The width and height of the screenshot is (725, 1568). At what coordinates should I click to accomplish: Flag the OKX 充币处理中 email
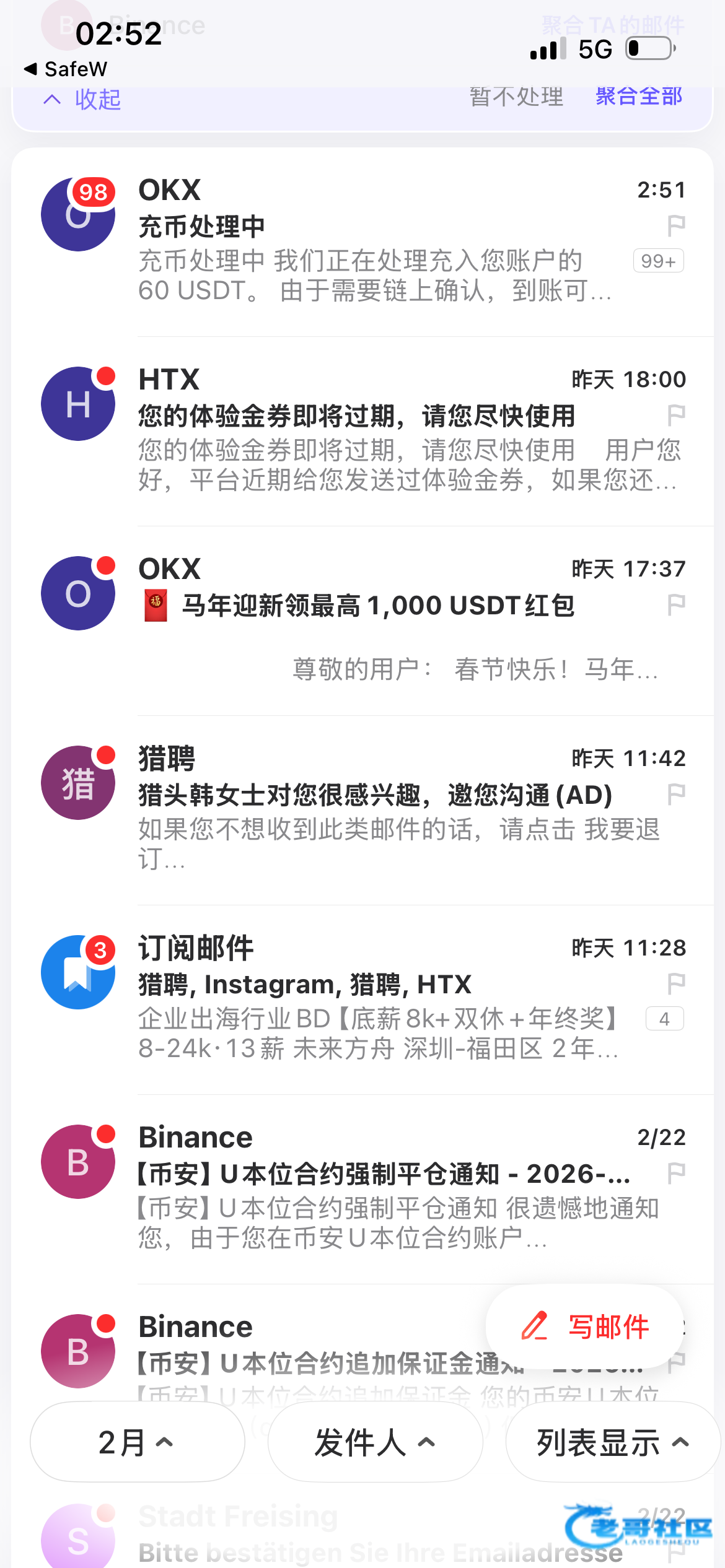click(676, 225)
